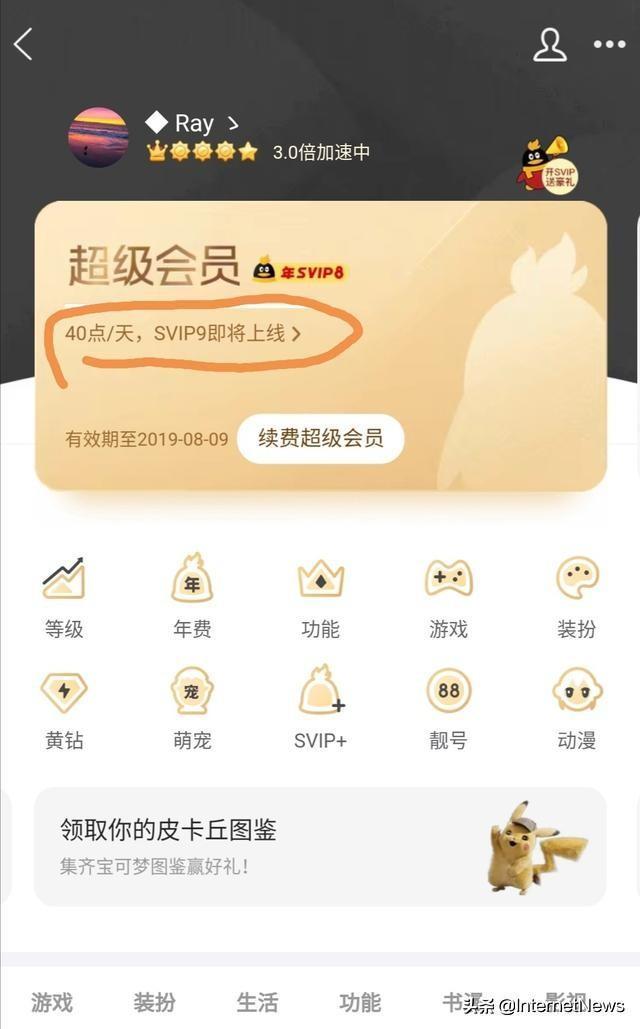
Task: Open the 领取你的皮卡丘图鉴 banner
Action: [320, 846]
